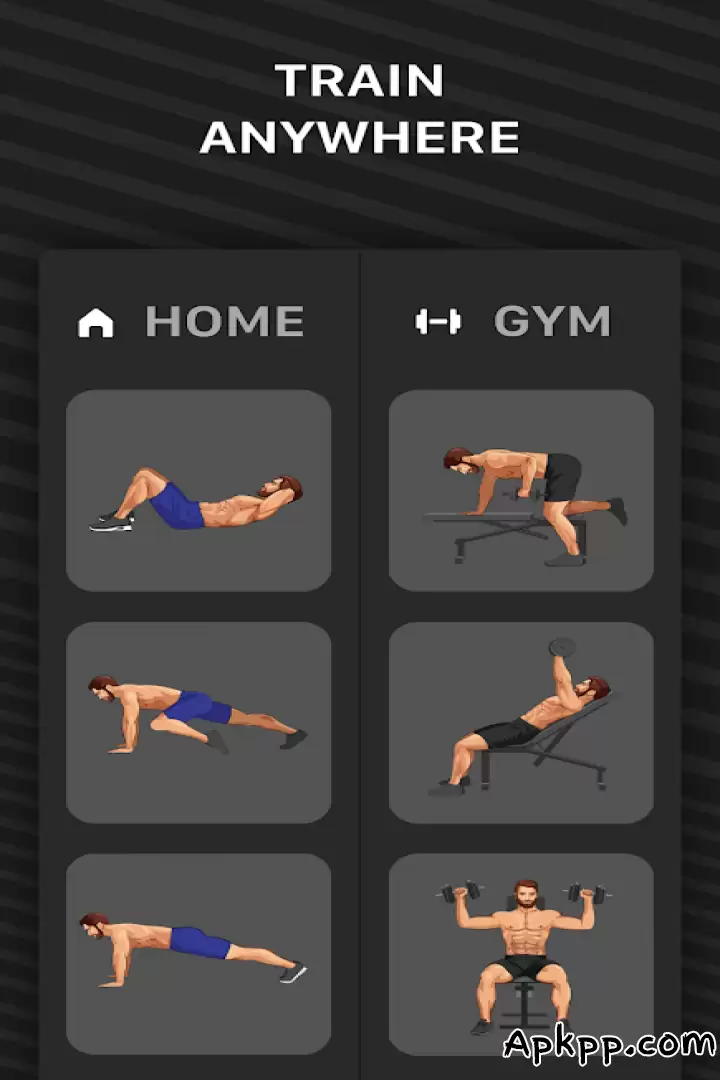Select the mountain climber exercise illustration
Image resolution: width=720 pixels, height=1080 pixels.
pyautogui.click(x=199, y=722)
